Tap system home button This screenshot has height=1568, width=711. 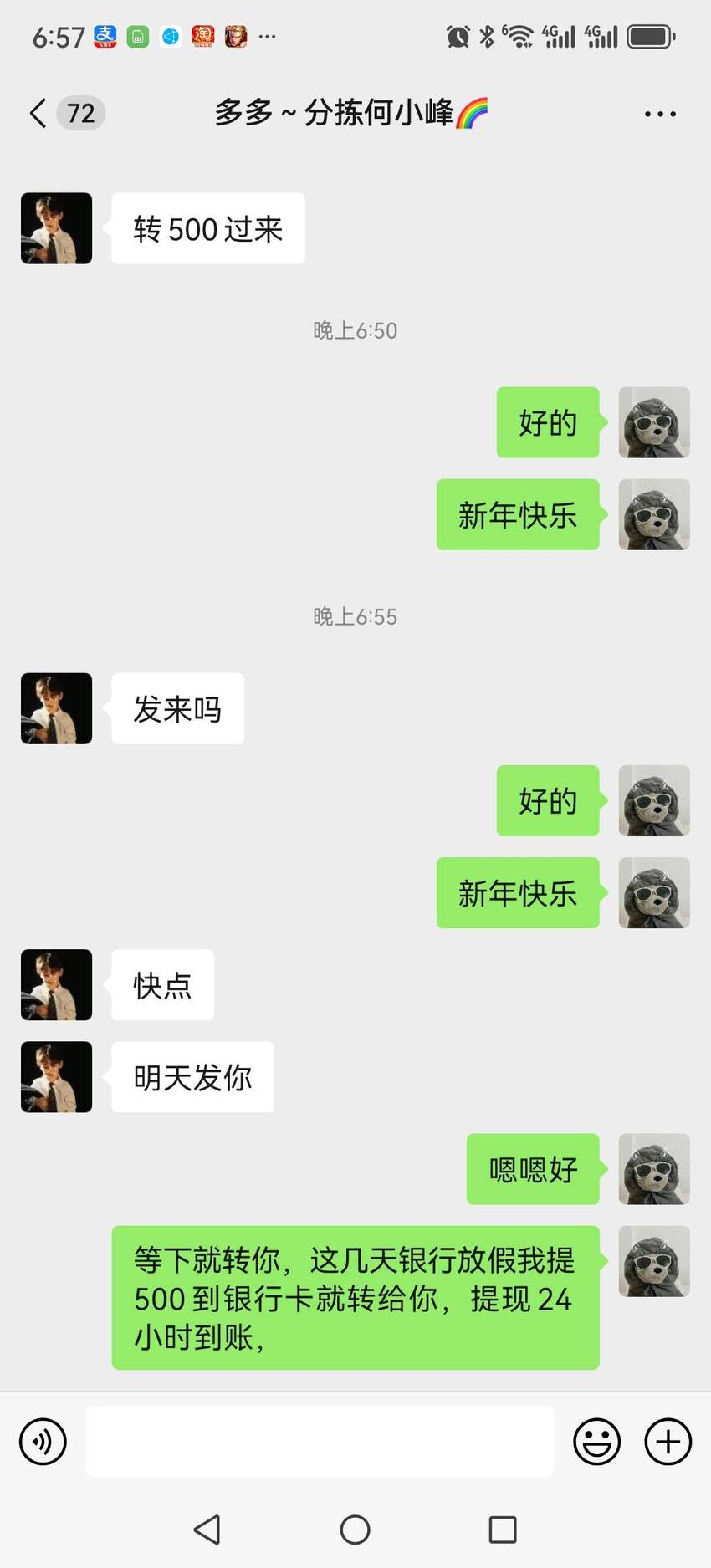pos(355,1530)
